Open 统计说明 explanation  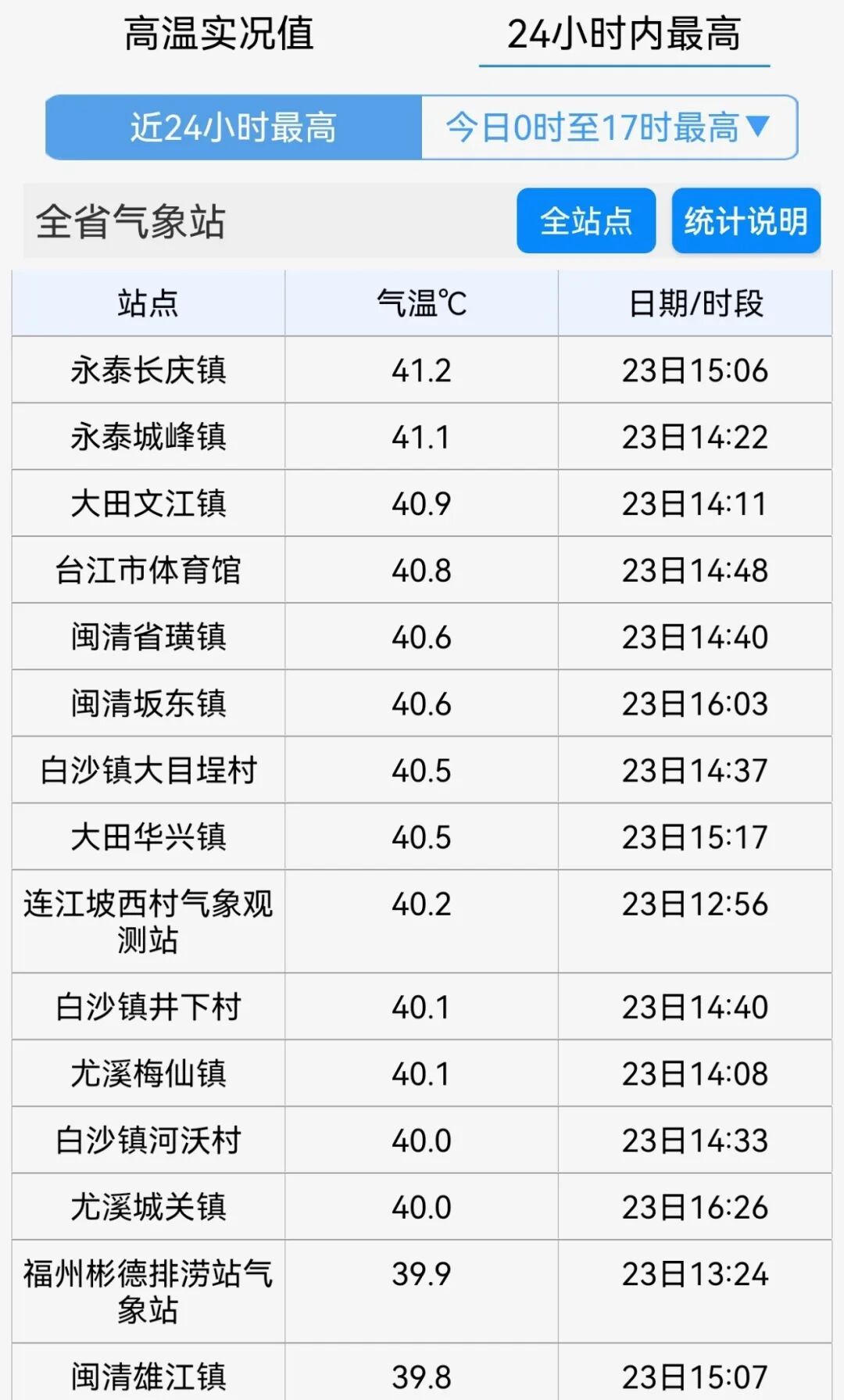click(746, 221)
